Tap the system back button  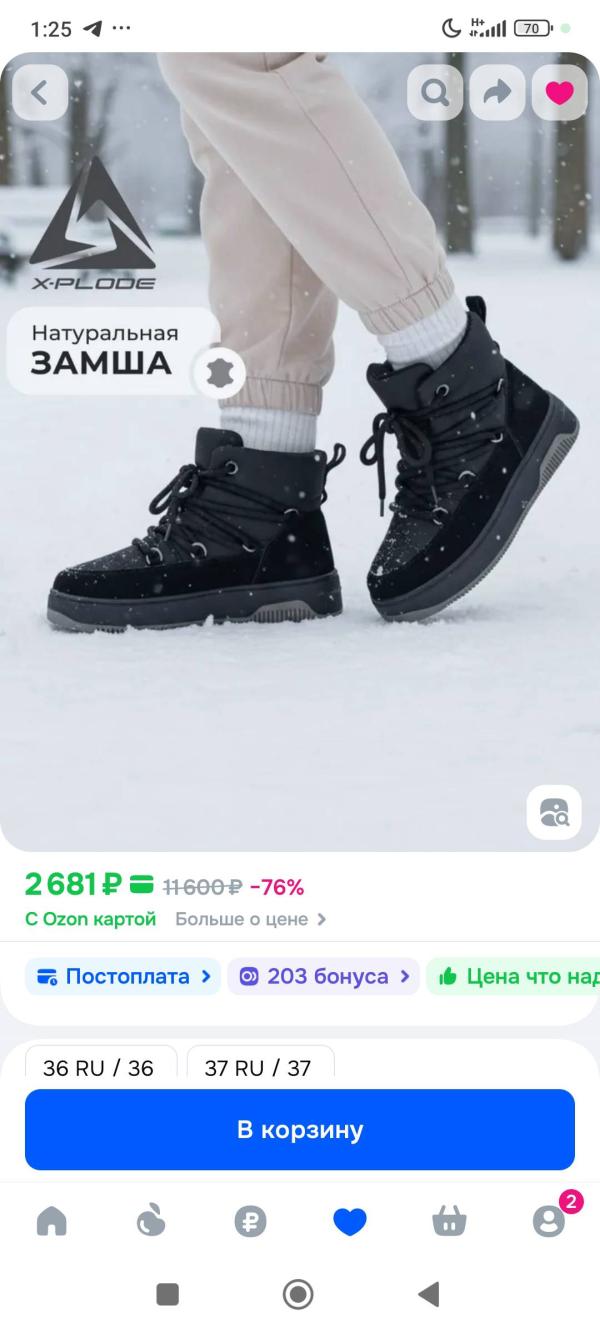pyautogui.click(x=429, y=1294)
